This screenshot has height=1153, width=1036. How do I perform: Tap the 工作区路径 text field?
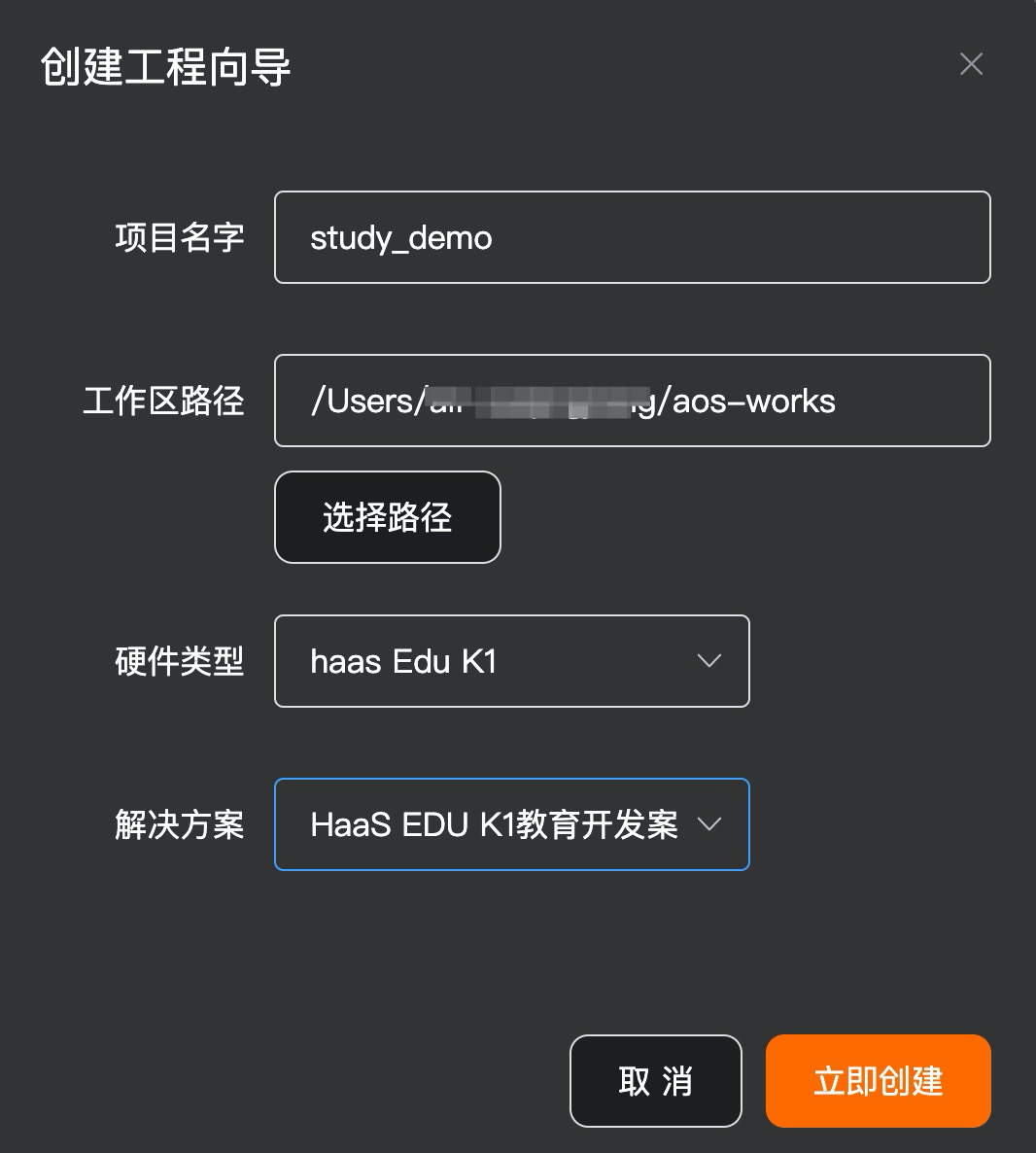pyautogui.click(x=632, y=401)
